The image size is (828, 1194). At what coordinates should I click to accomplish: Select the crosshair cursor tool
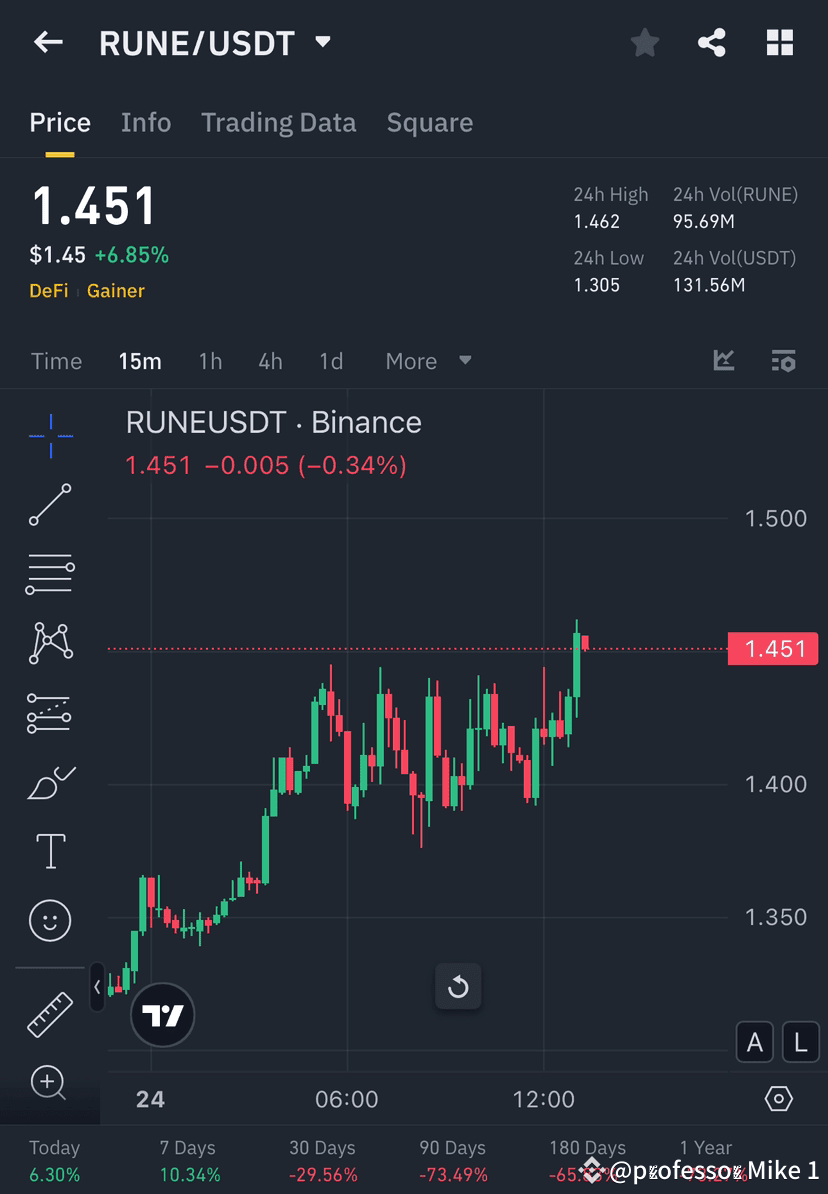coord(50,435)
